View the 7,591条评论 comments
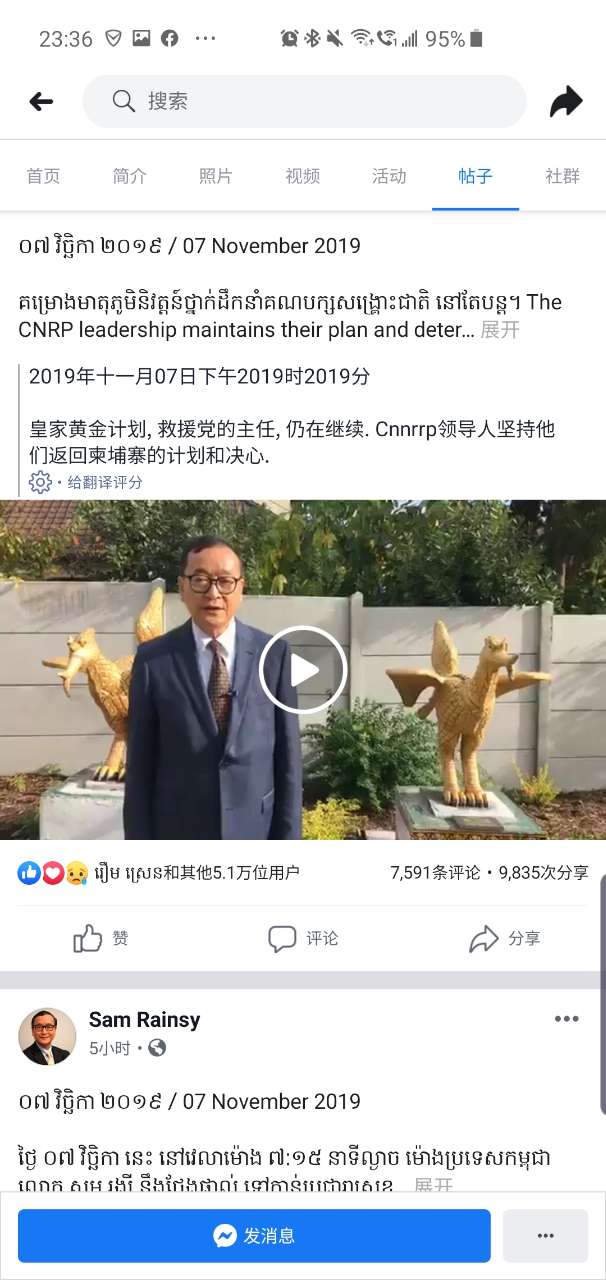The image size is (606, 1280). pos(435,872)
